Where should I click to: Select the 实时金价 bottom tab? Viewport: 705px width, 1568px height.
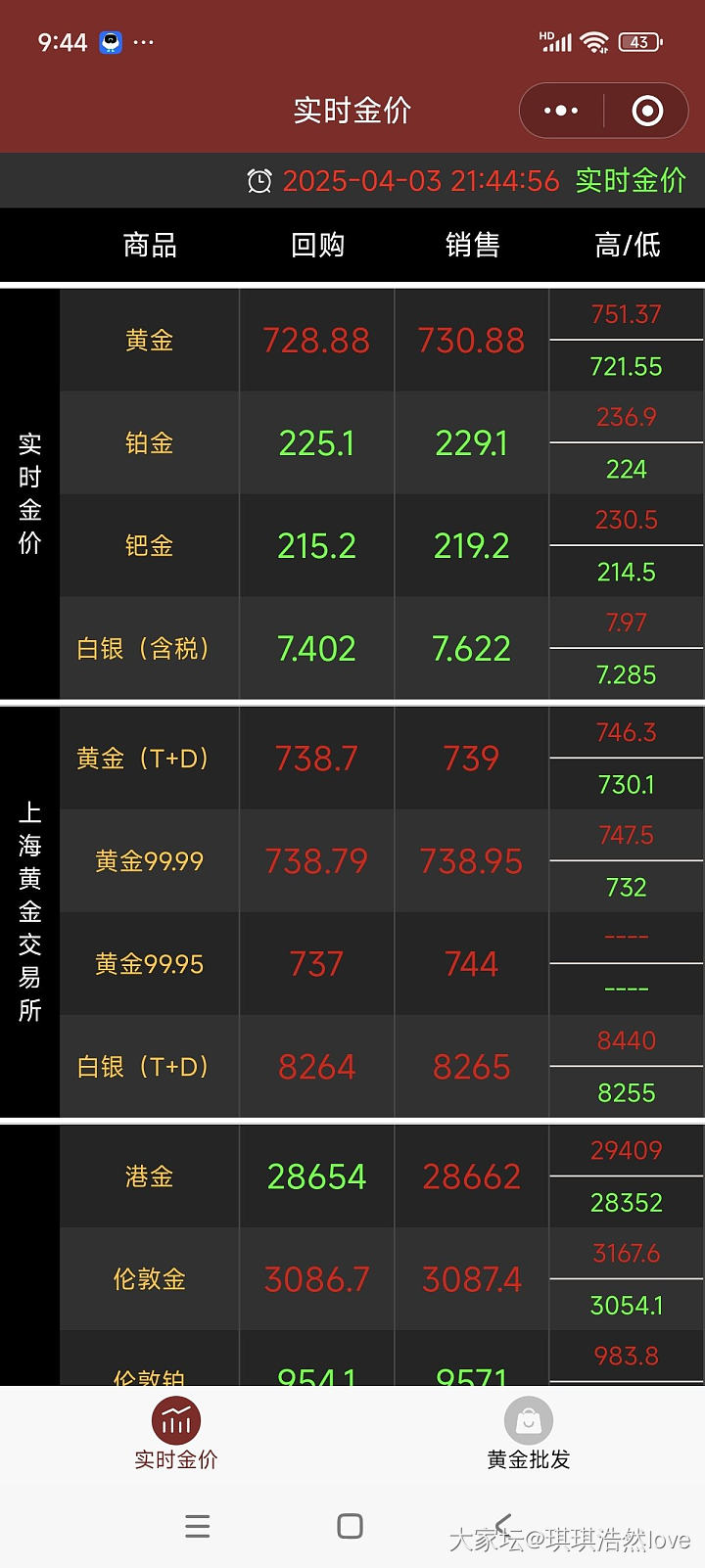176,1434
